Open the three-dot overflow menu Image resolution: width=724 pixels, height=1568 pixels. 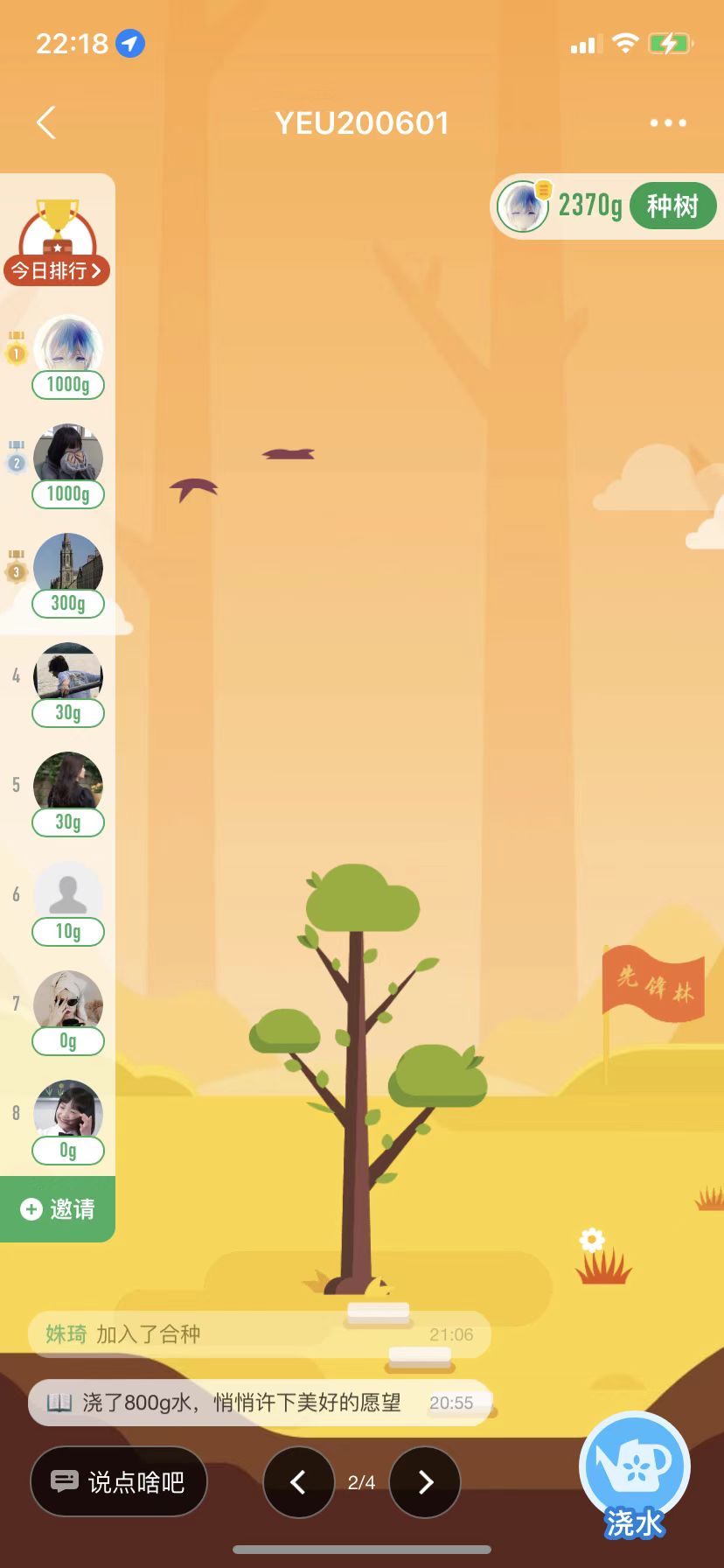(x=668, y=123)
